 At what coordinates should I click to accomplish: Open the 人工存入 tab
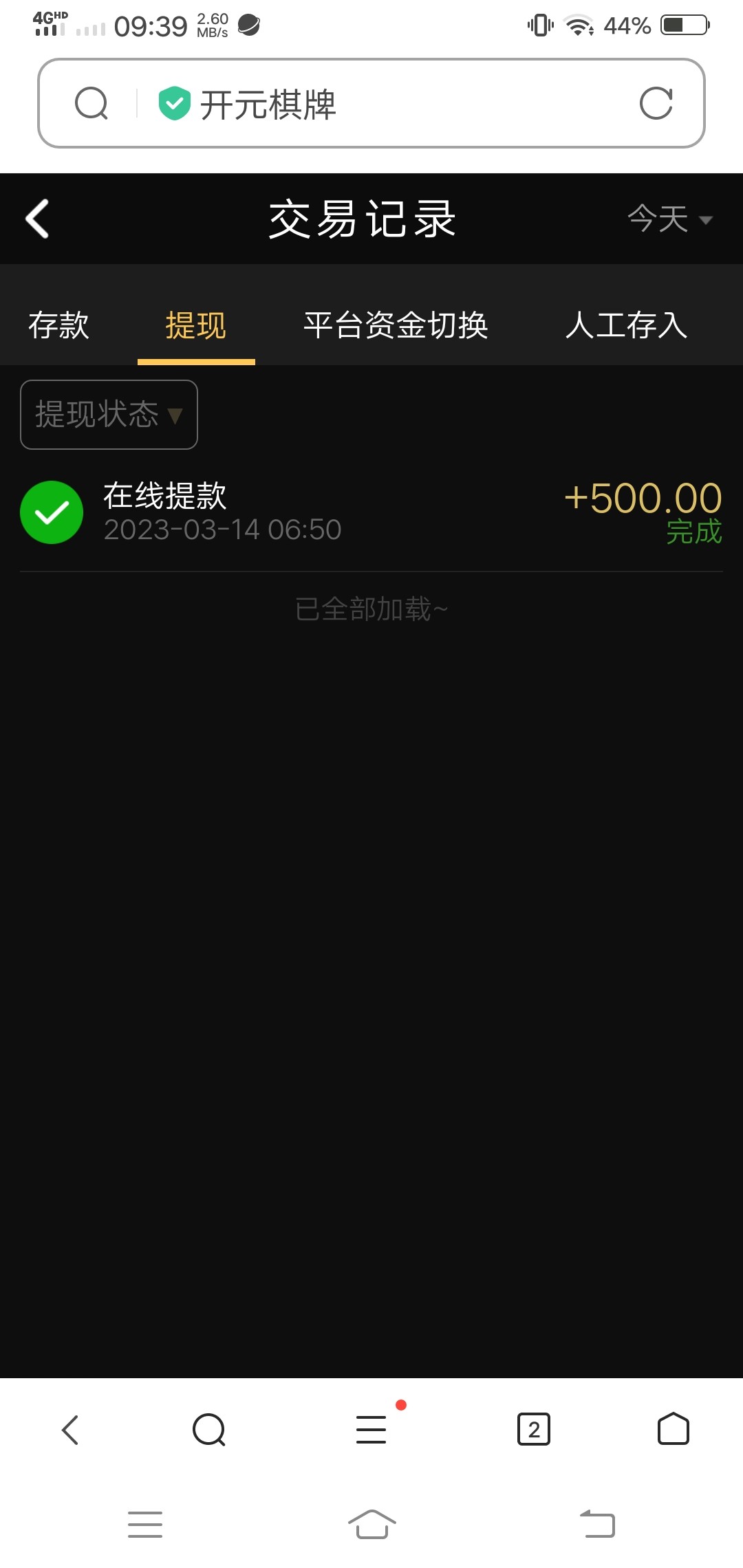tap(626, 325)
